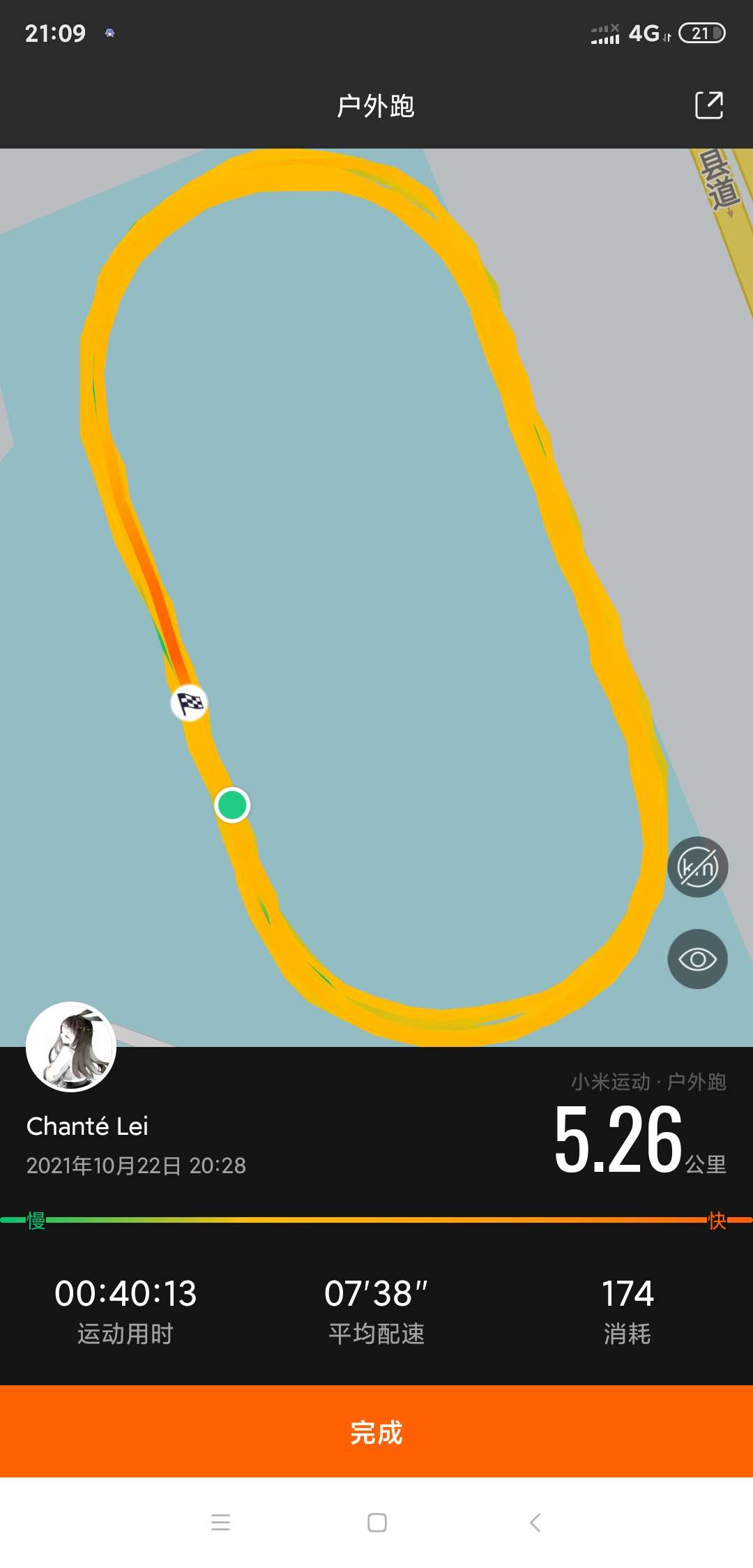Viewport: 753px width, 1568px height.
Task: Tap the 完成 button to finish
Action: [x=376, y=1432]
